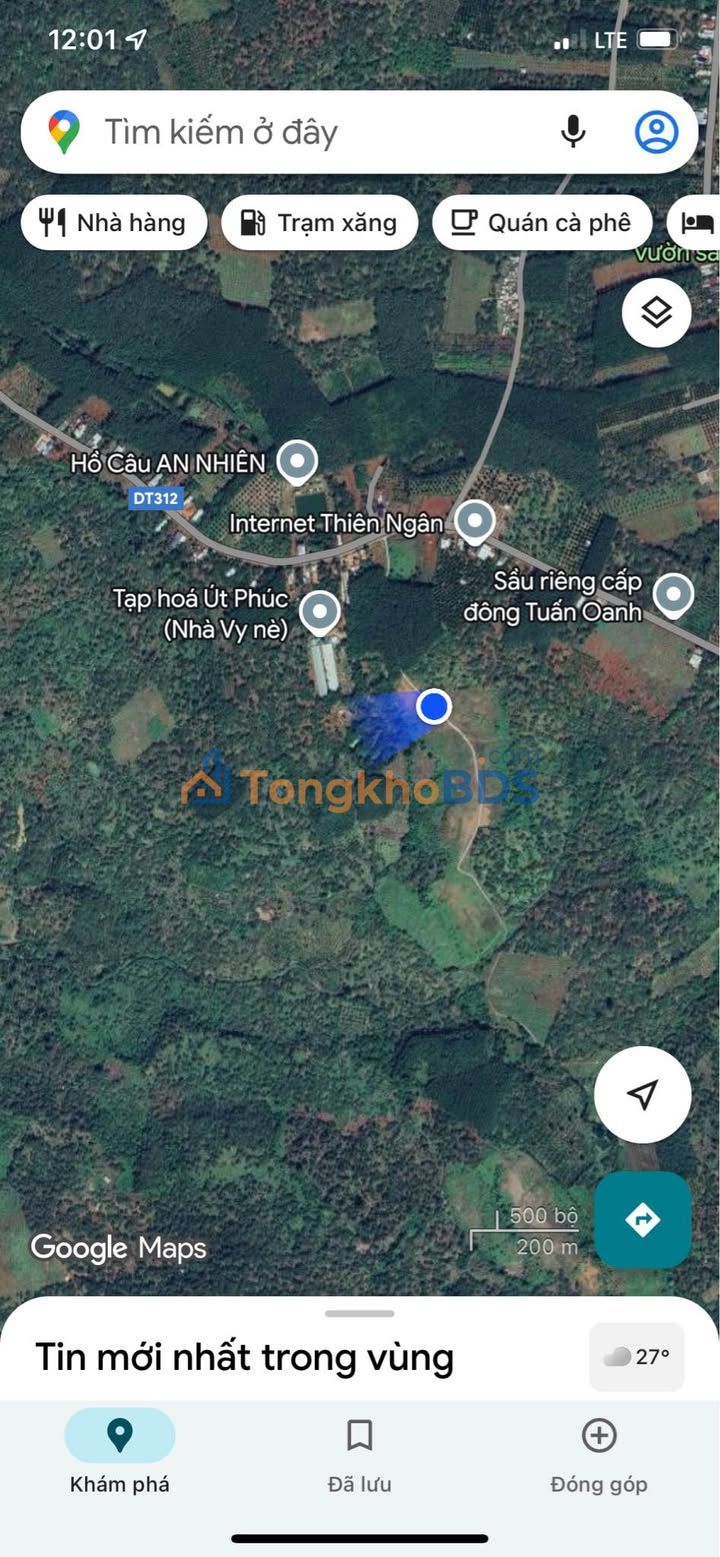The height and width of the screenshot is (1557, 720).
Task: View the Tạp hoá Út Phúc place
Action: (x=320, y=612)
